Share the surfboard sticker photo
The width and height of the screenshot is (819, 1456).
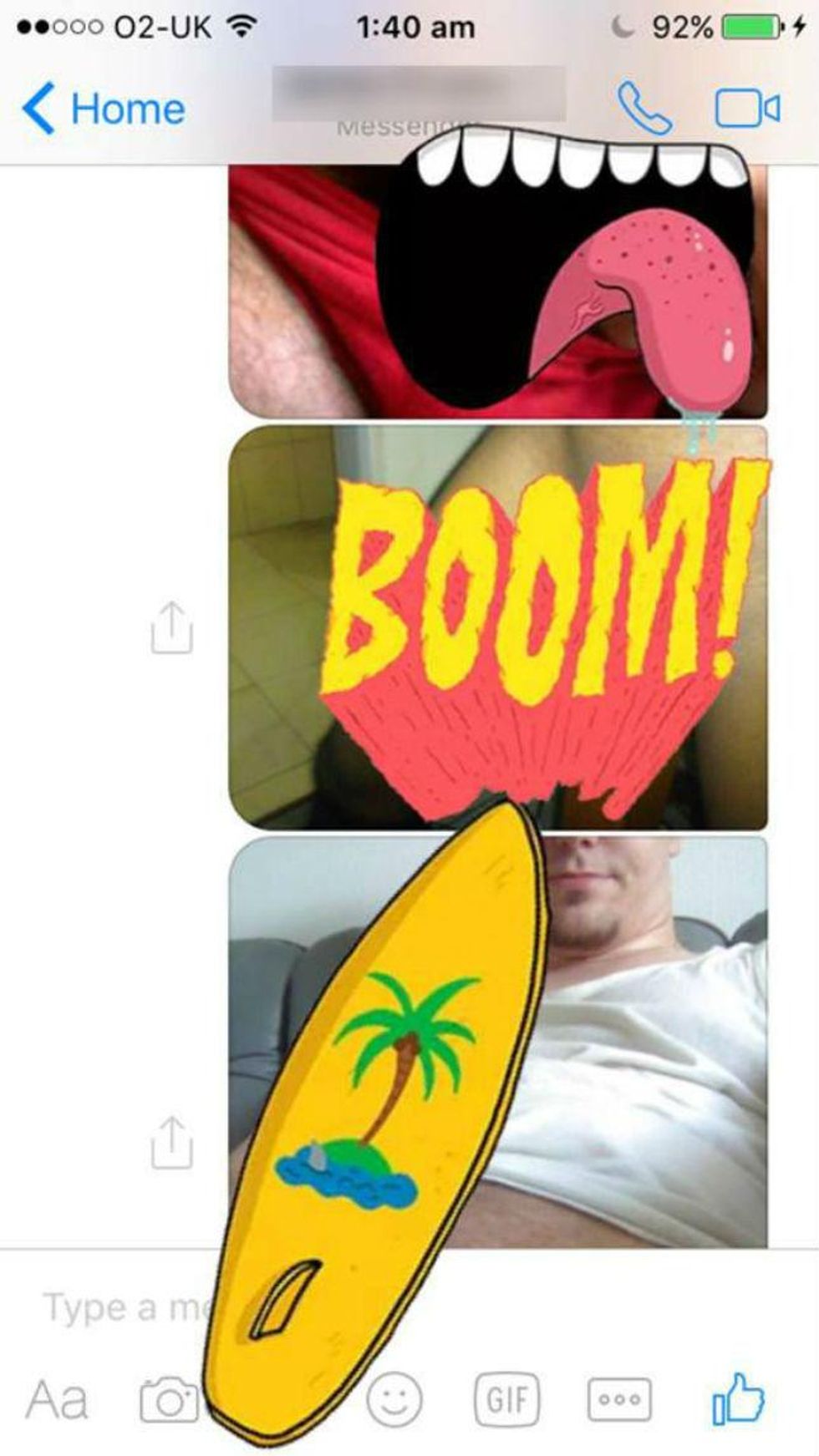[171, 1141]
